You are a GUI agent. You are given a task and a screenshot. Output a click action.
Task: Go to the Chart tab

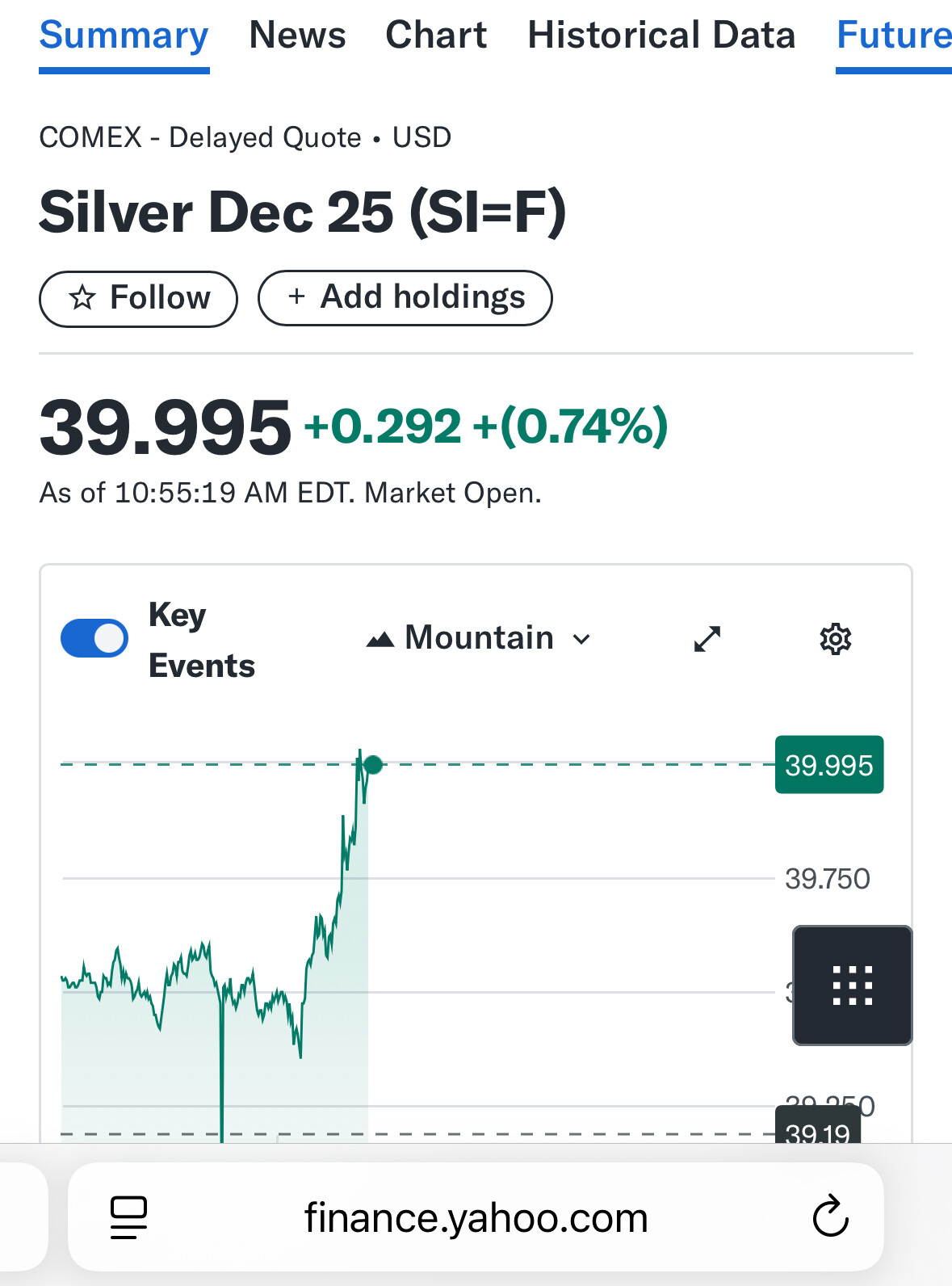coord(436,36)
